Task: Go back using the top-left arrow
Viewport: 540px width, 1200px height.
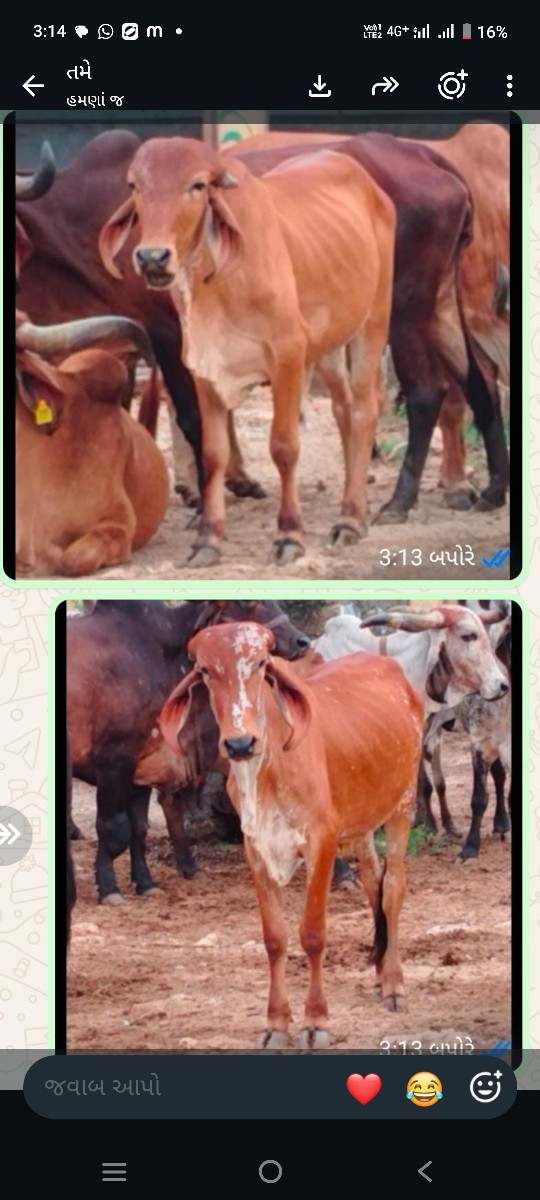Action: 33,86
